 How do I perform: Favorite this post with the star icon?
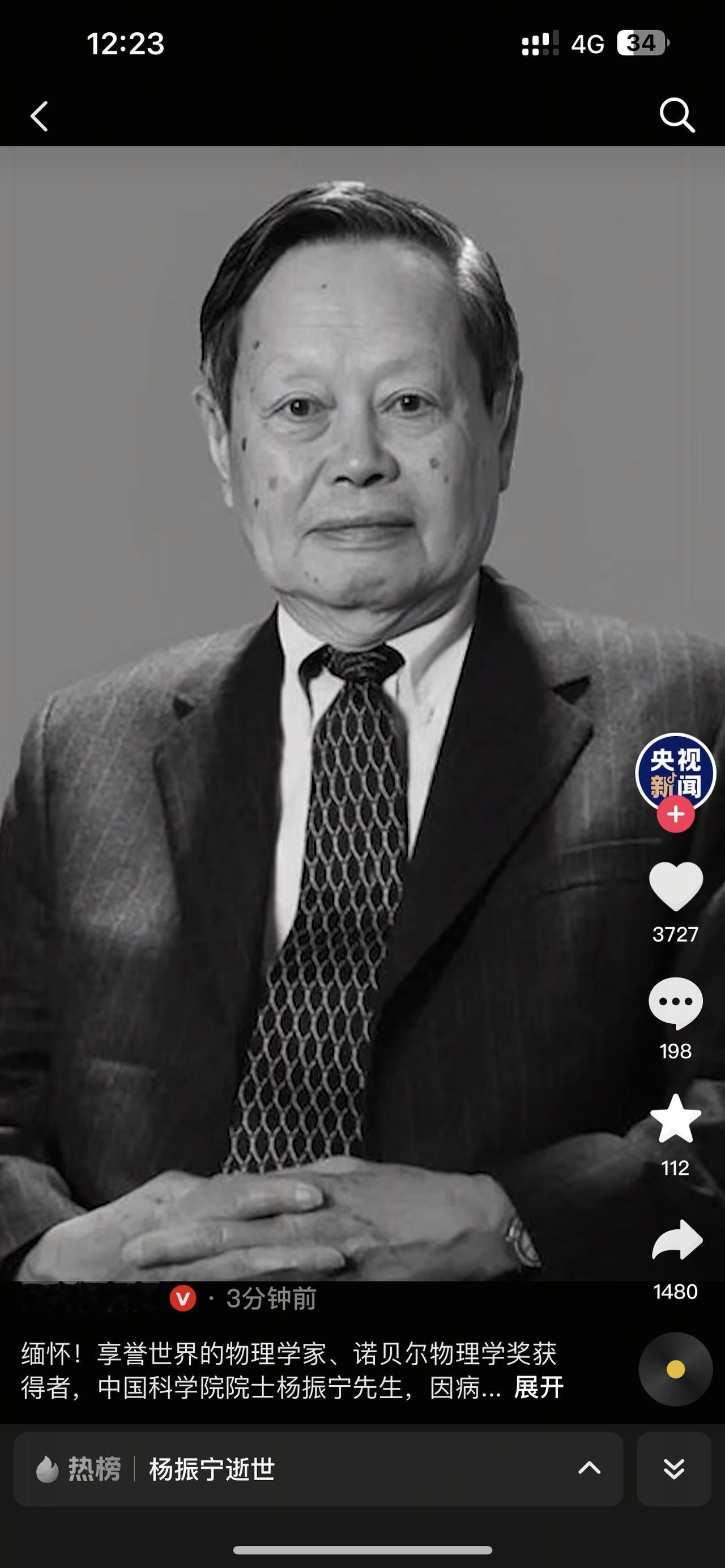click(676, 1120)
